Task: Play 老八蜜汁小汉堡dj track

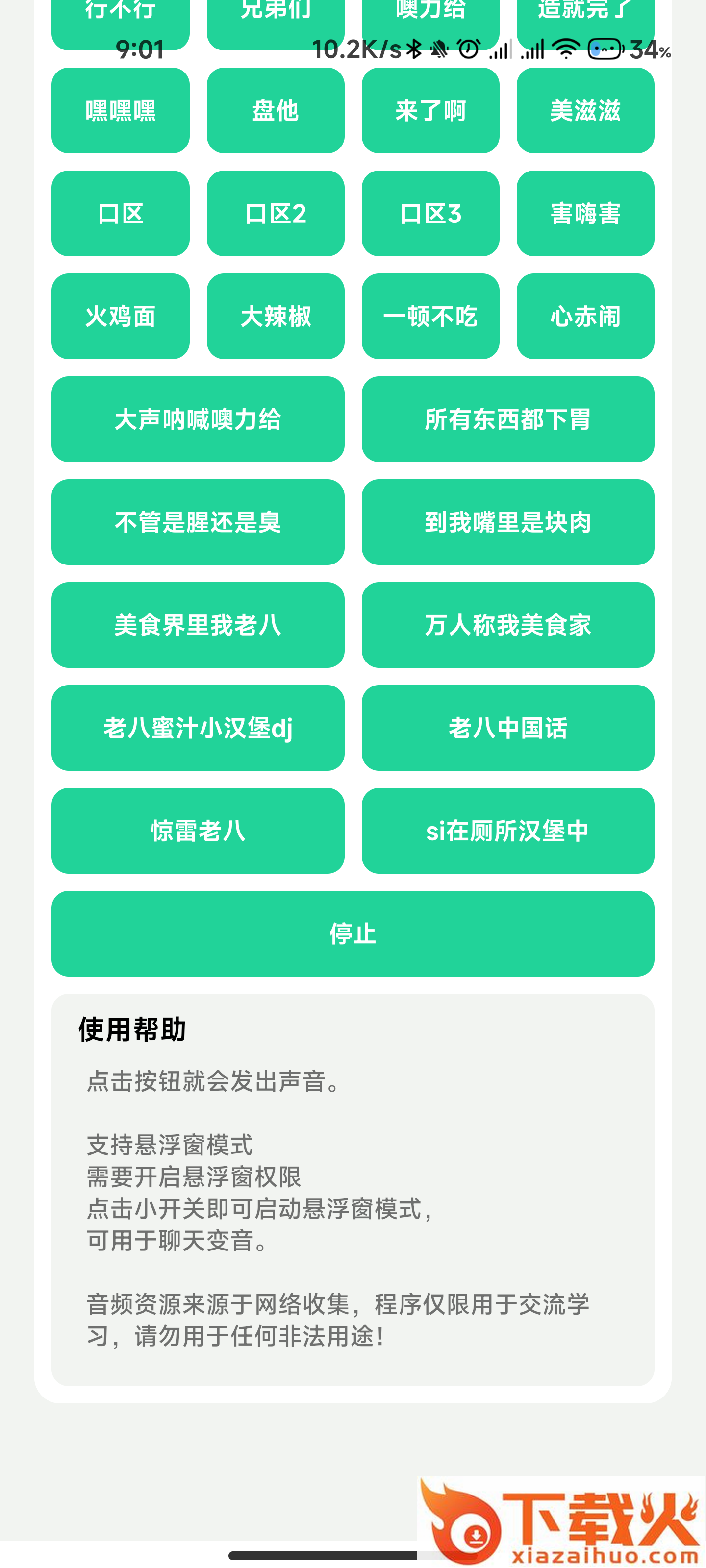Action: point(198,727)
